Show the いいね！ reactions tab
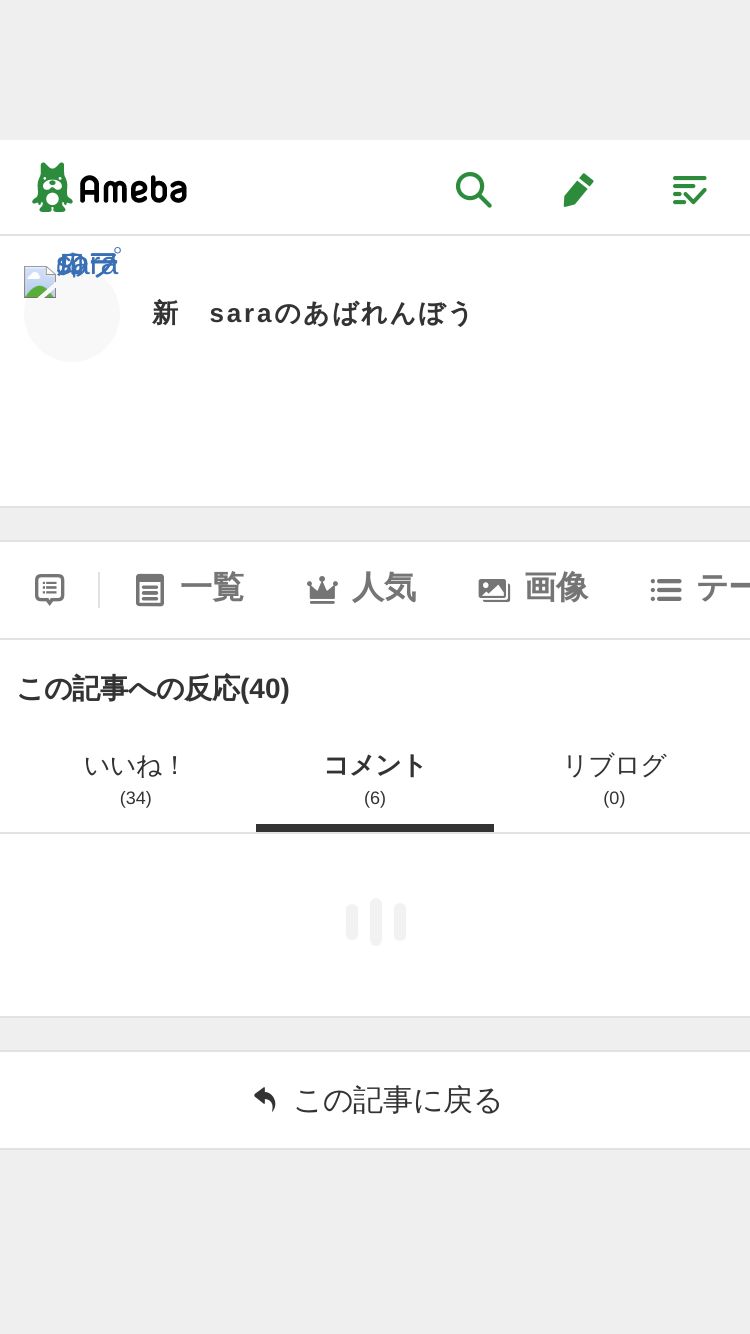This screenshot has height=1334, width=750. (x=135, y=779)
